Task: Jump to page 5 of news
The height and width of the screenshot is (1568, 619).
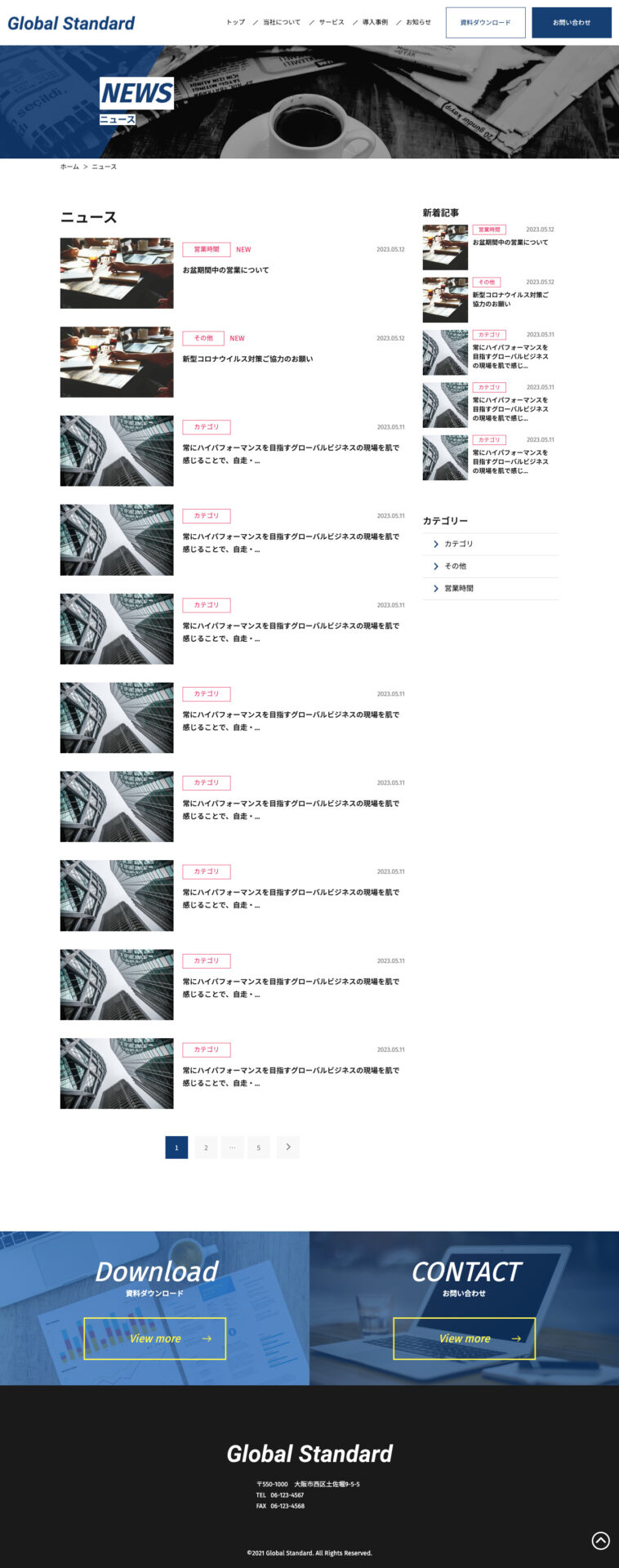Action: 259,1147
